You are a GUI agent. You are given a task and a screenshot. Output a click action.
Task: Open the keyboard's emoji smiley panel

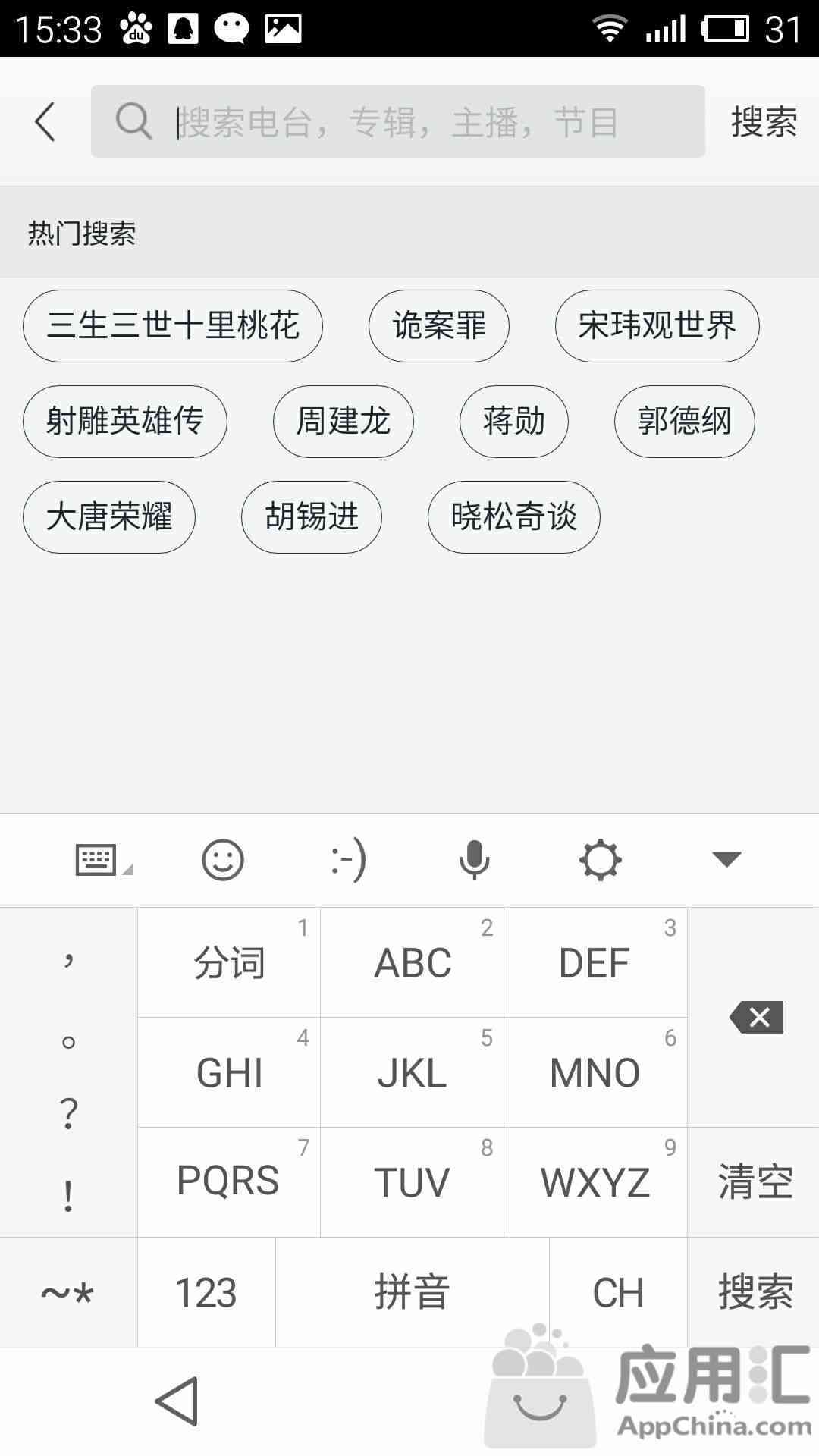click(x=223, y=860)
